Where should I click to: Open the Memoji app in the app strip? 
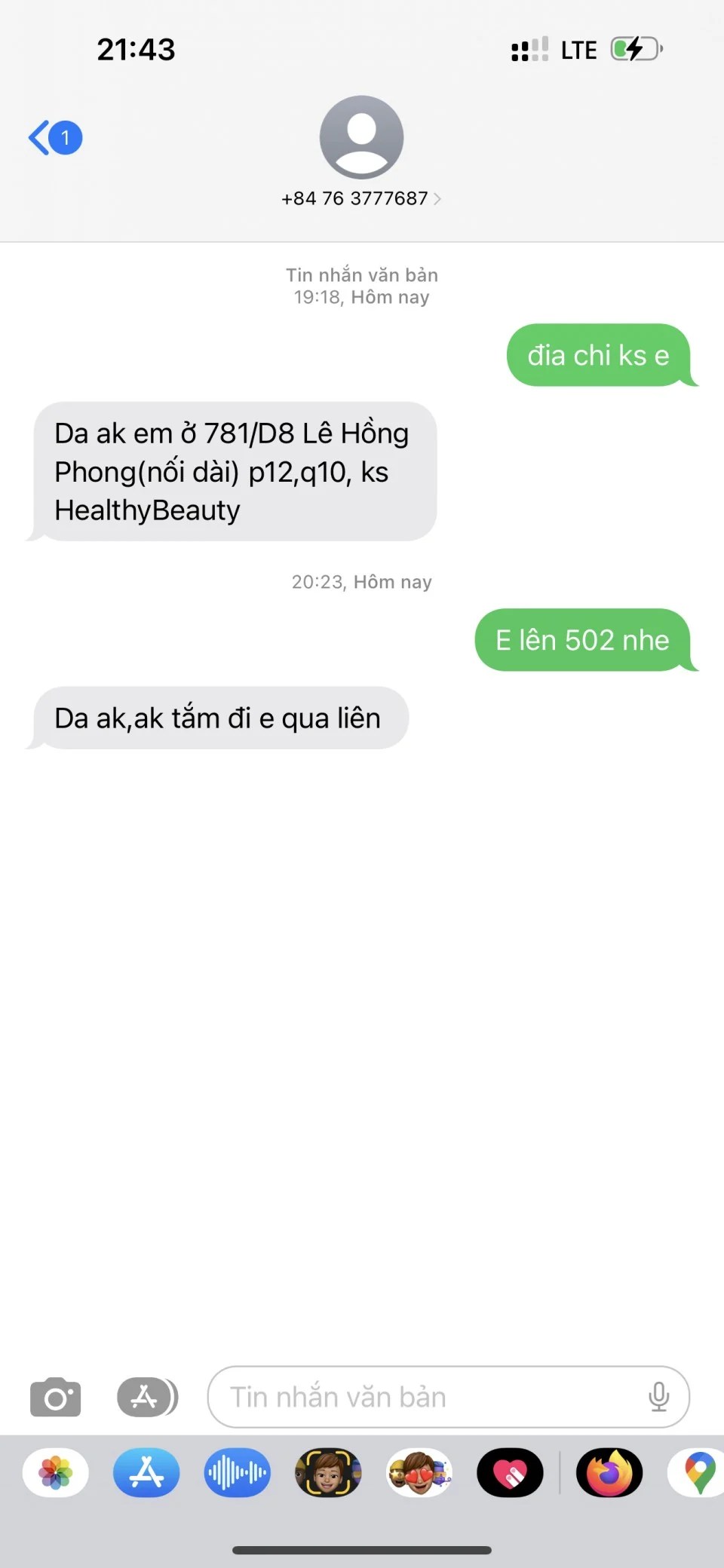click(328, 1473)
